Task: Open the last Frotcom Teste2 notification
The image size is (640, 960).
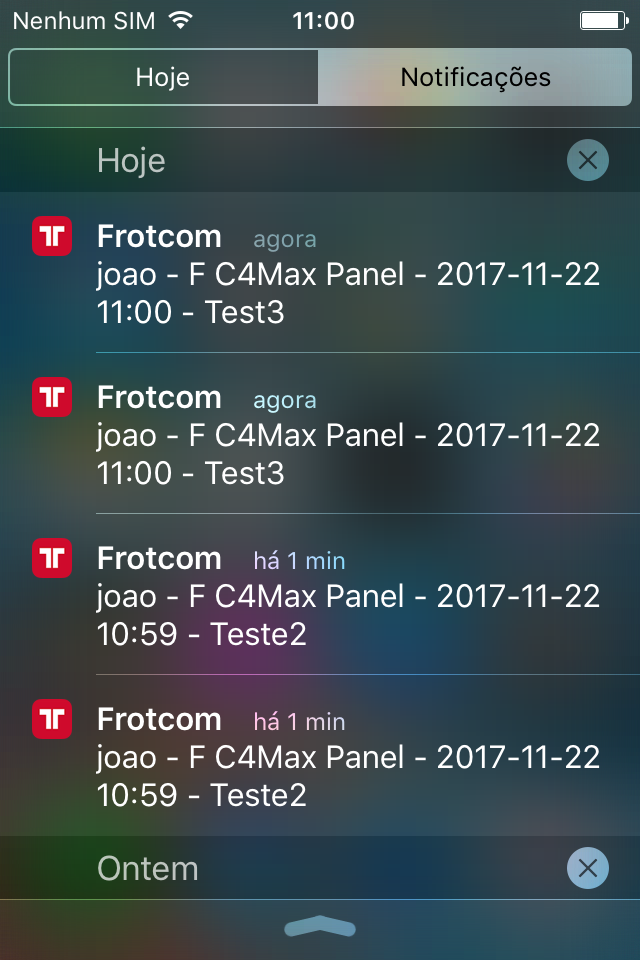Action: coord(348,757)
